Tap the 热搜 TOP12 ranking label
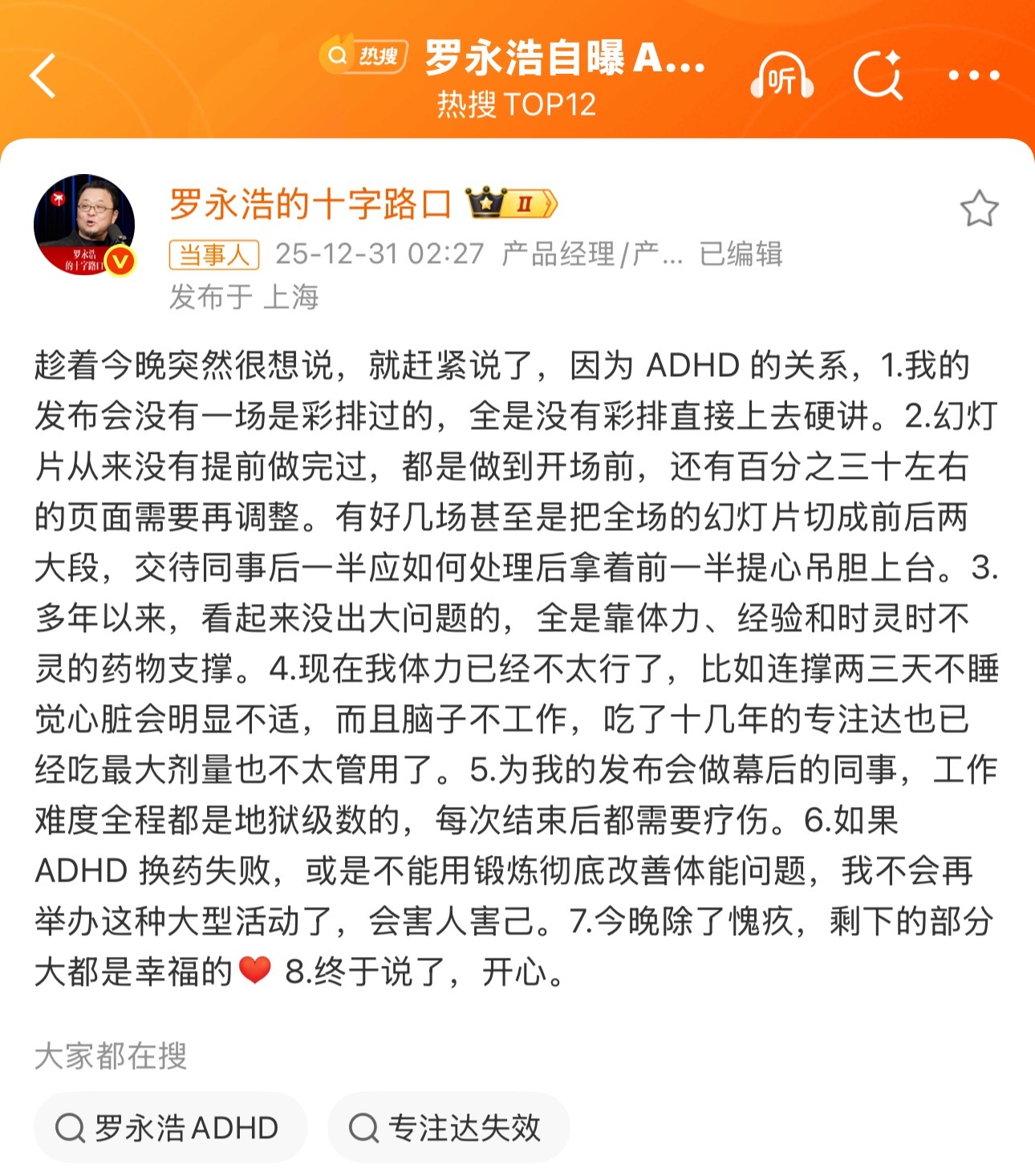Viewport: 1035px width, 1176px height. click(x=517, y=102)
